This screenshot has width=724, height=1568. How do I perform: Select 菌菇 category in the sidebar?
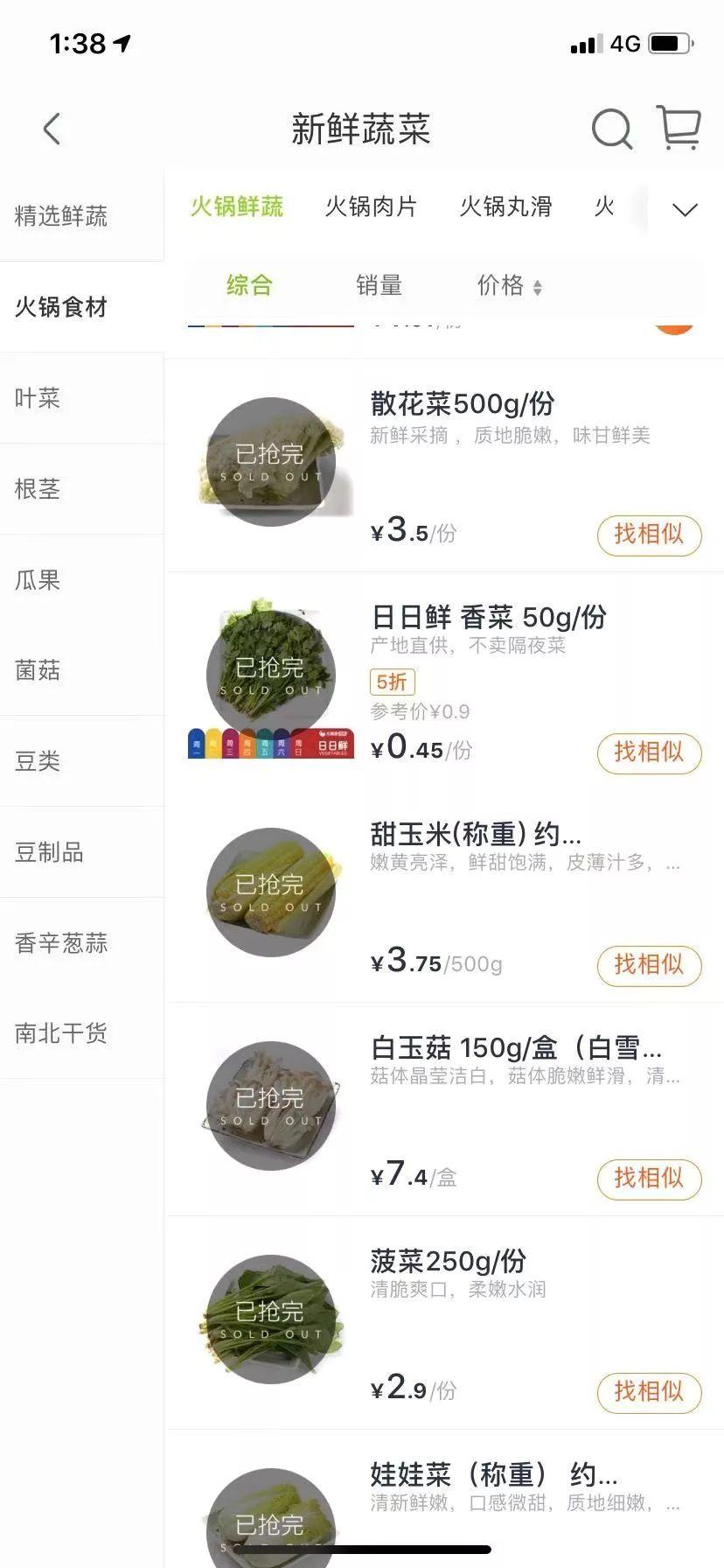pos(38,670)
